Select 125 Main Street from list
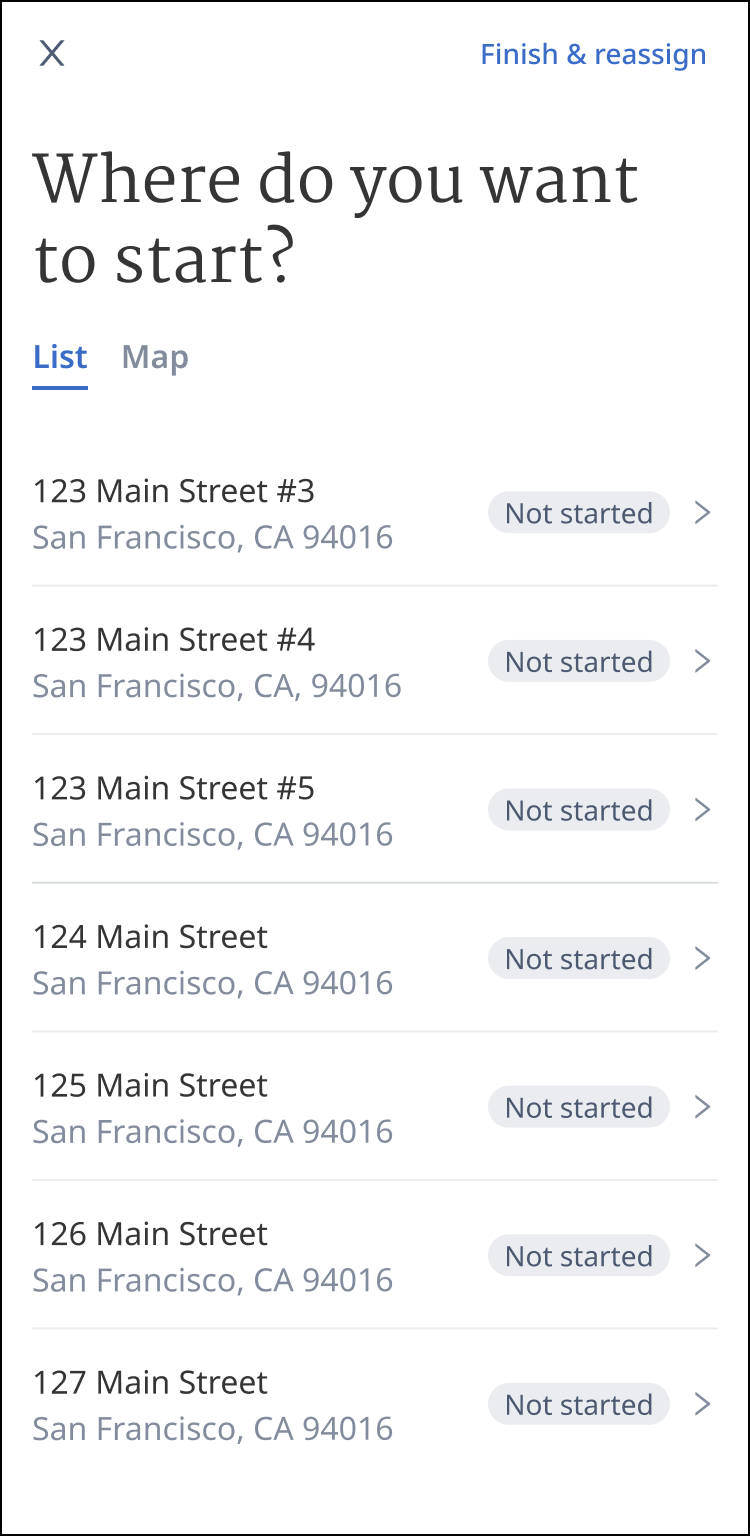Viewport: 750px width, 1536px height. 374,1107
